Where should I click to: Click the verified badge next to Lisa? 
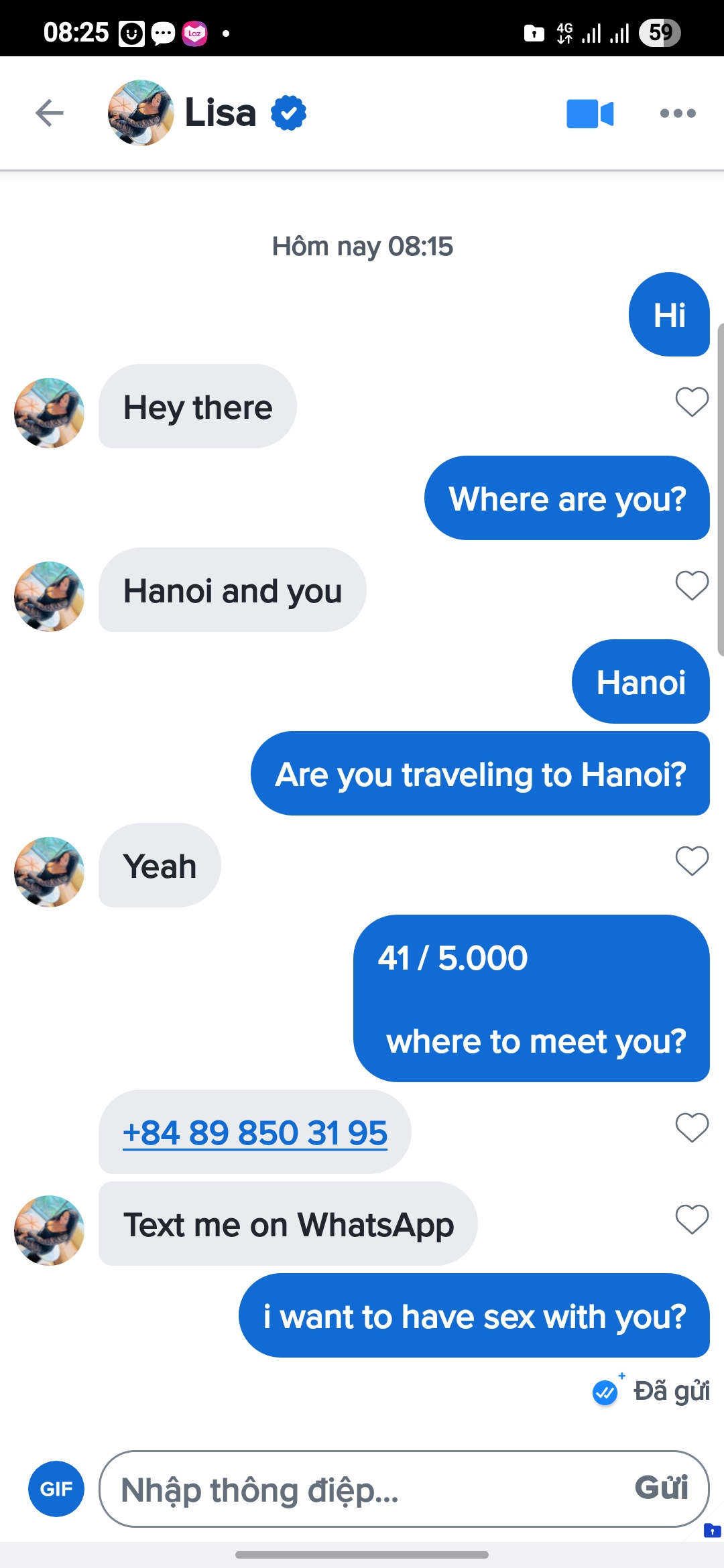click(x=288, y=112)
